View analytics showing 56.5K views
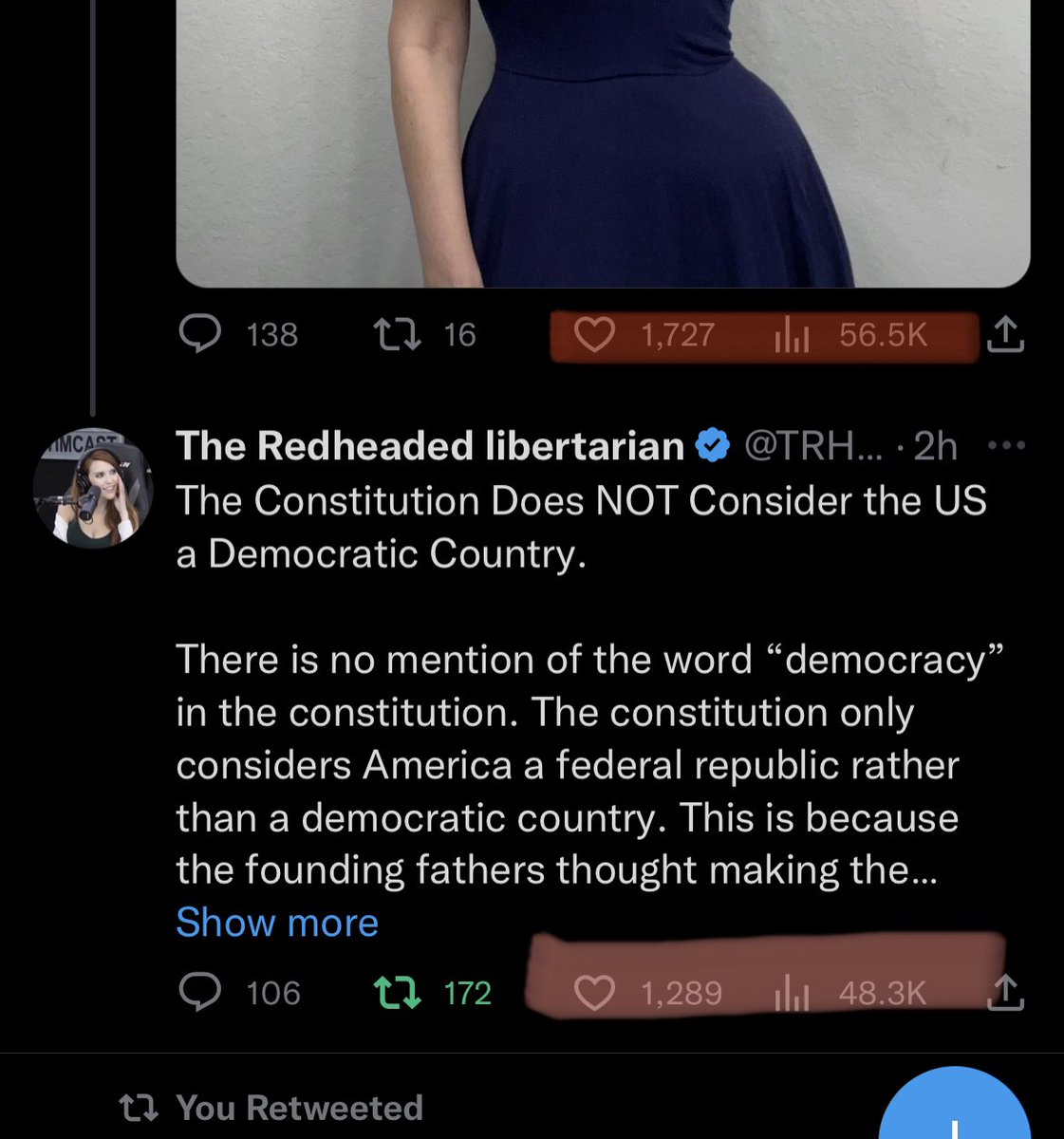Viewport: 1064px width, 1139px height. 791,335
